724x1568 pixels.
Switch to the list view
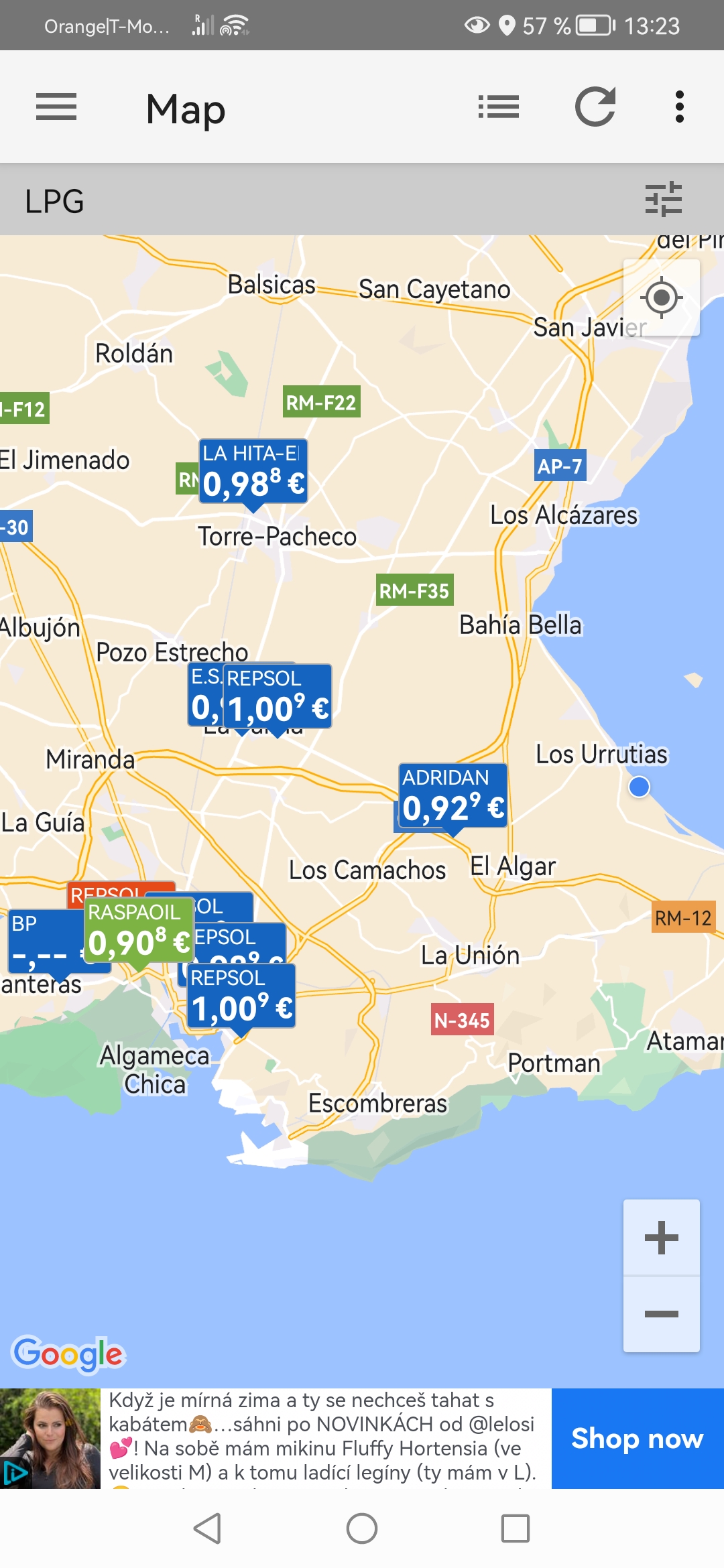[499, 107]
